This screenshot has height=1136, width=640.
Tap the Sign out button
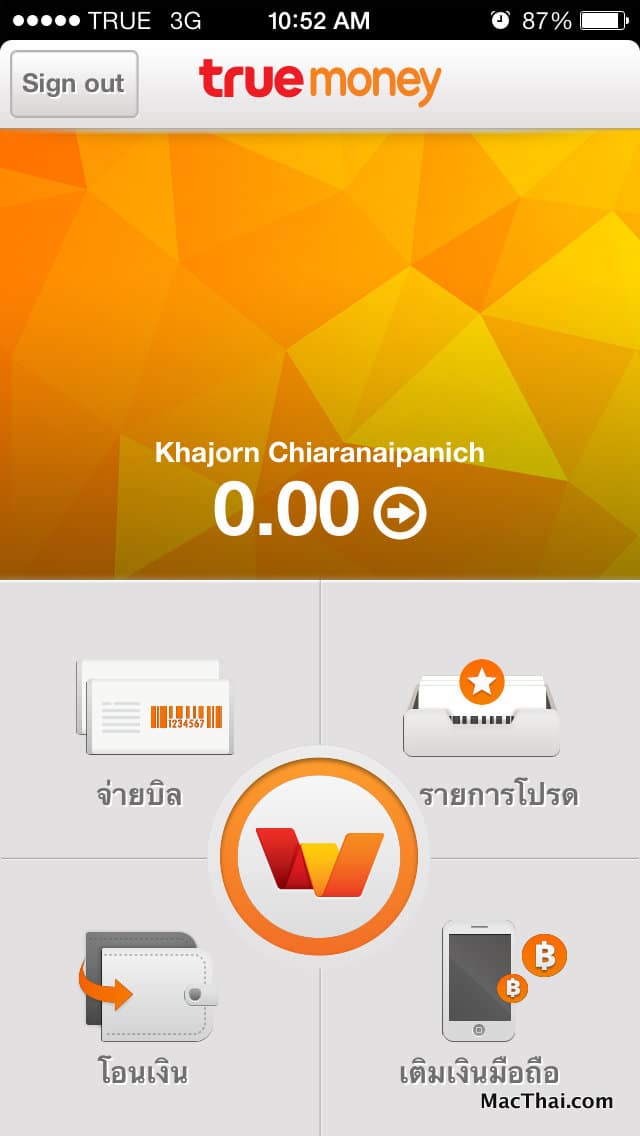(x=74, y=84)
